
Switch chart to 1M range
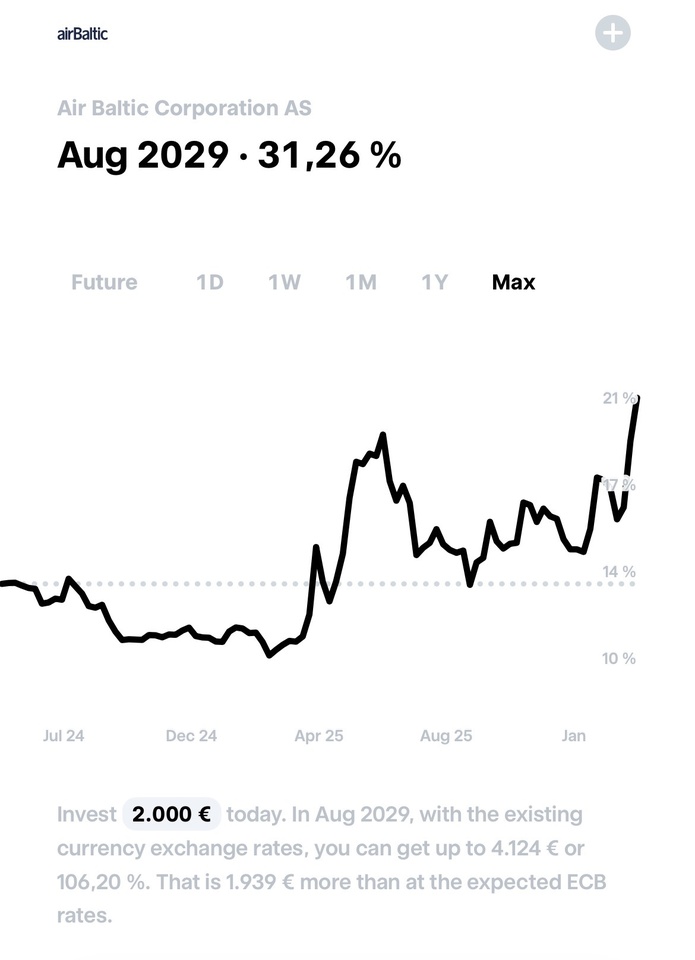click(361, 282)
